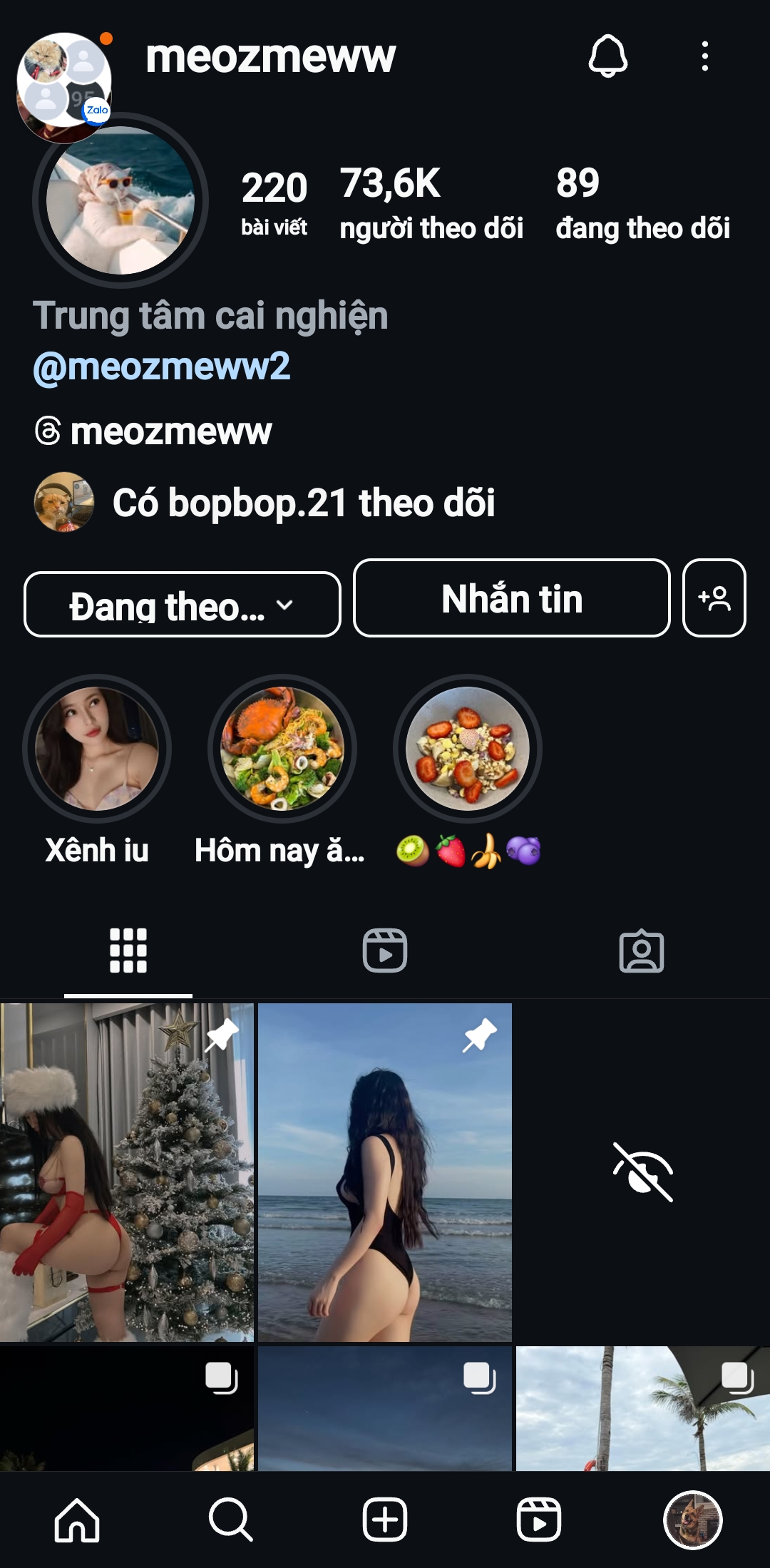Screen dimensions: 770x1568
Task: Open the 73,6K followers list
Action: pyautogui.click(x=431, y=203)
